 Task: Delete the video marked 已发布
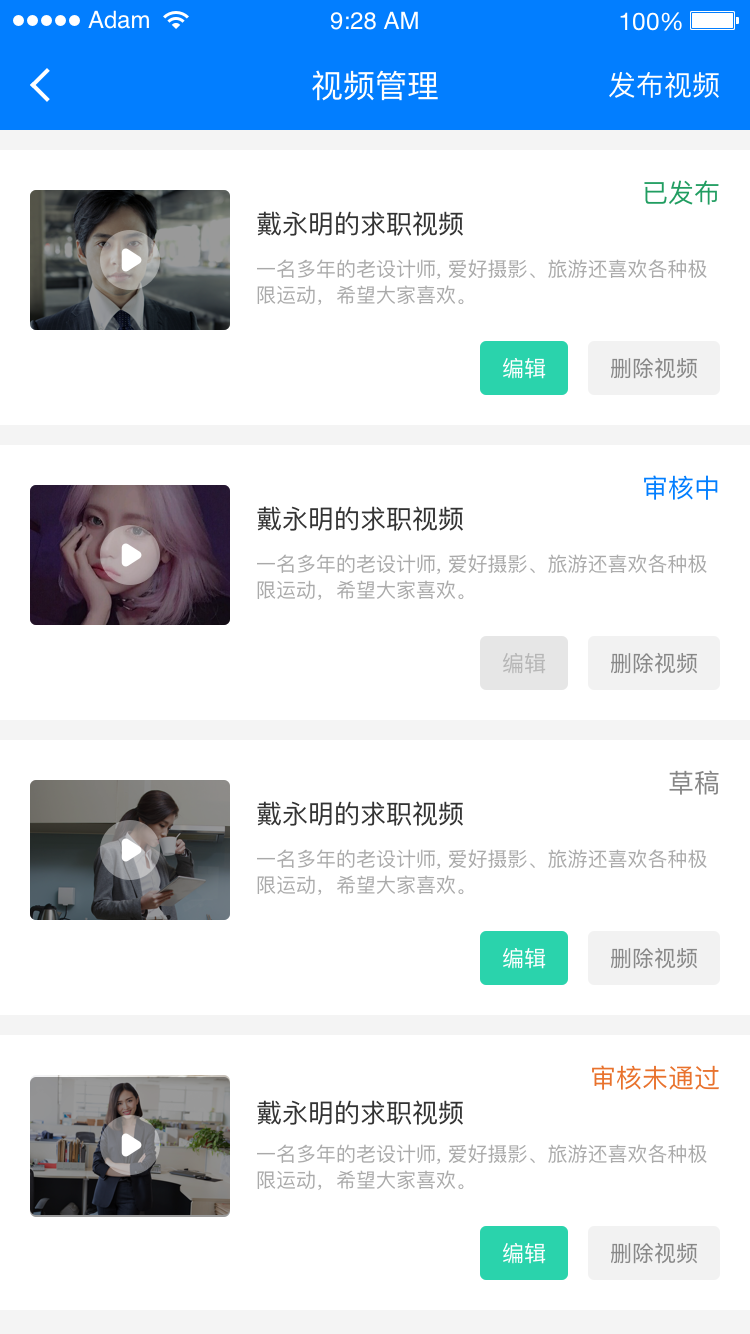tap(654, 368)
